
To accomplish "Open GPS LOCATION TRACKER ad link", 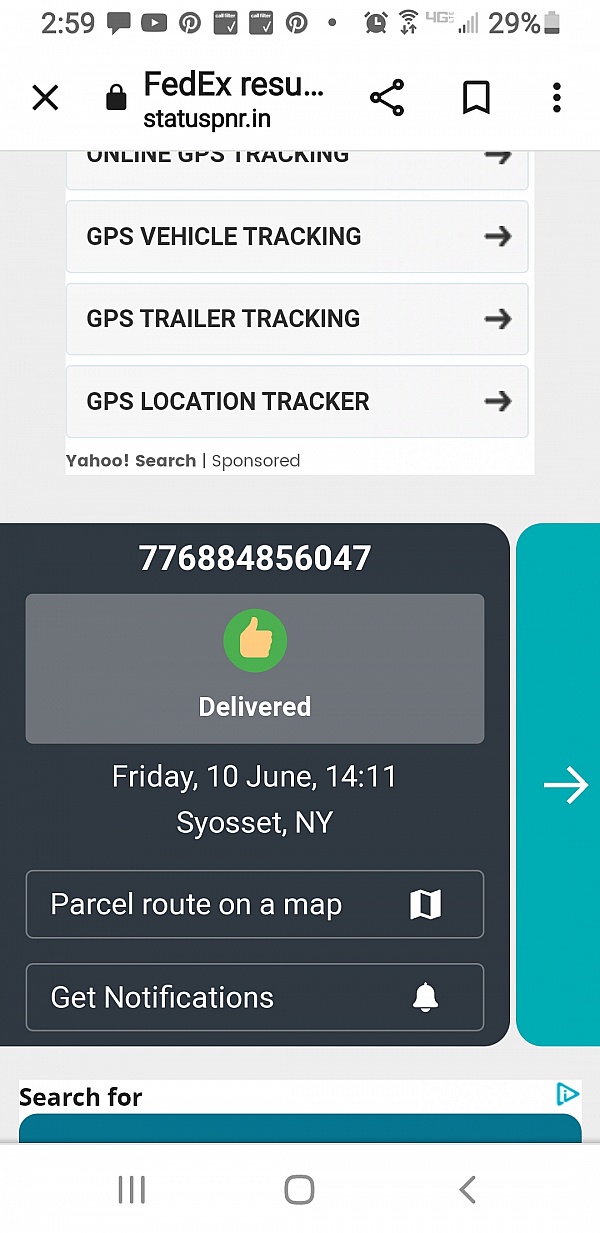I will tap(297, 401).
